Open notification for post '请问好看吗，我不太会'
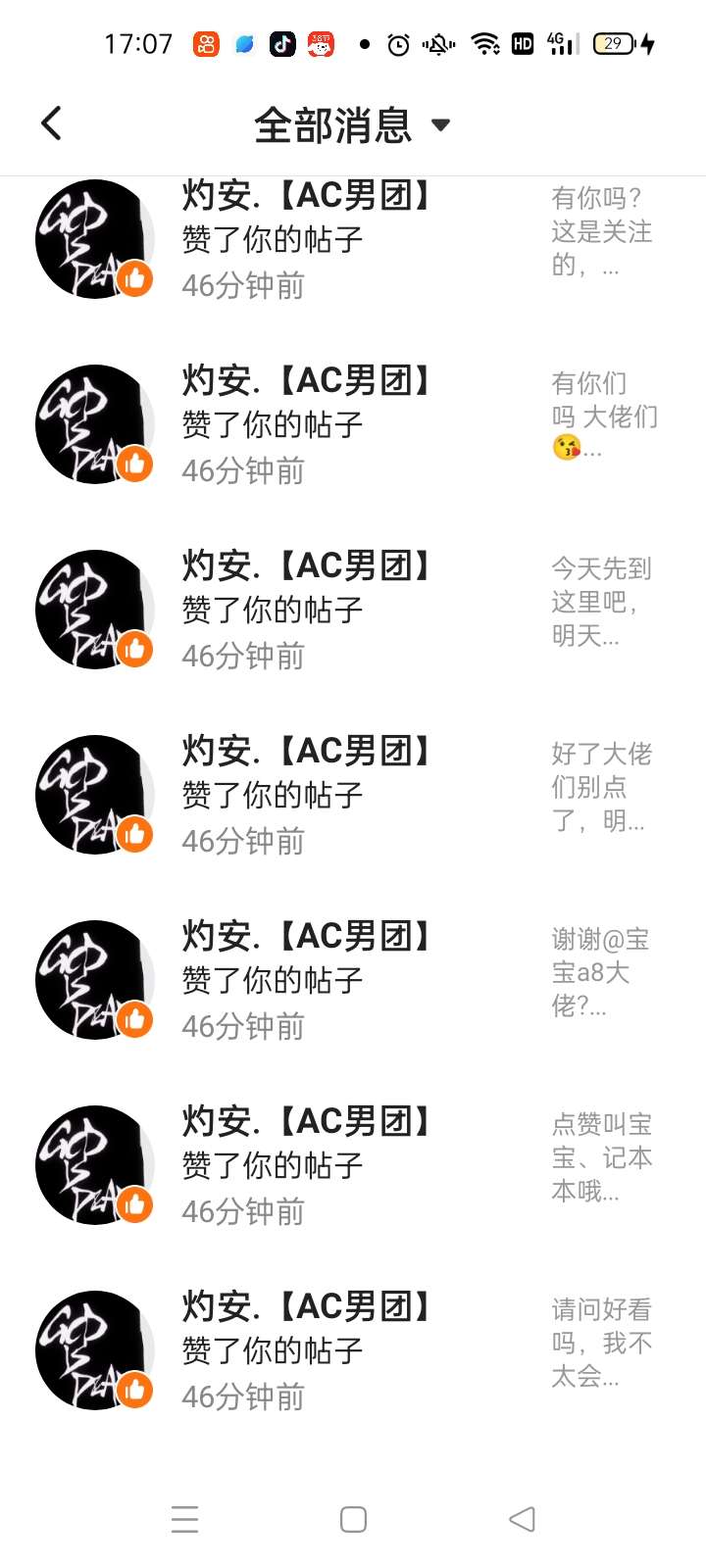 pyautogui.click(x=353, y=1350)
